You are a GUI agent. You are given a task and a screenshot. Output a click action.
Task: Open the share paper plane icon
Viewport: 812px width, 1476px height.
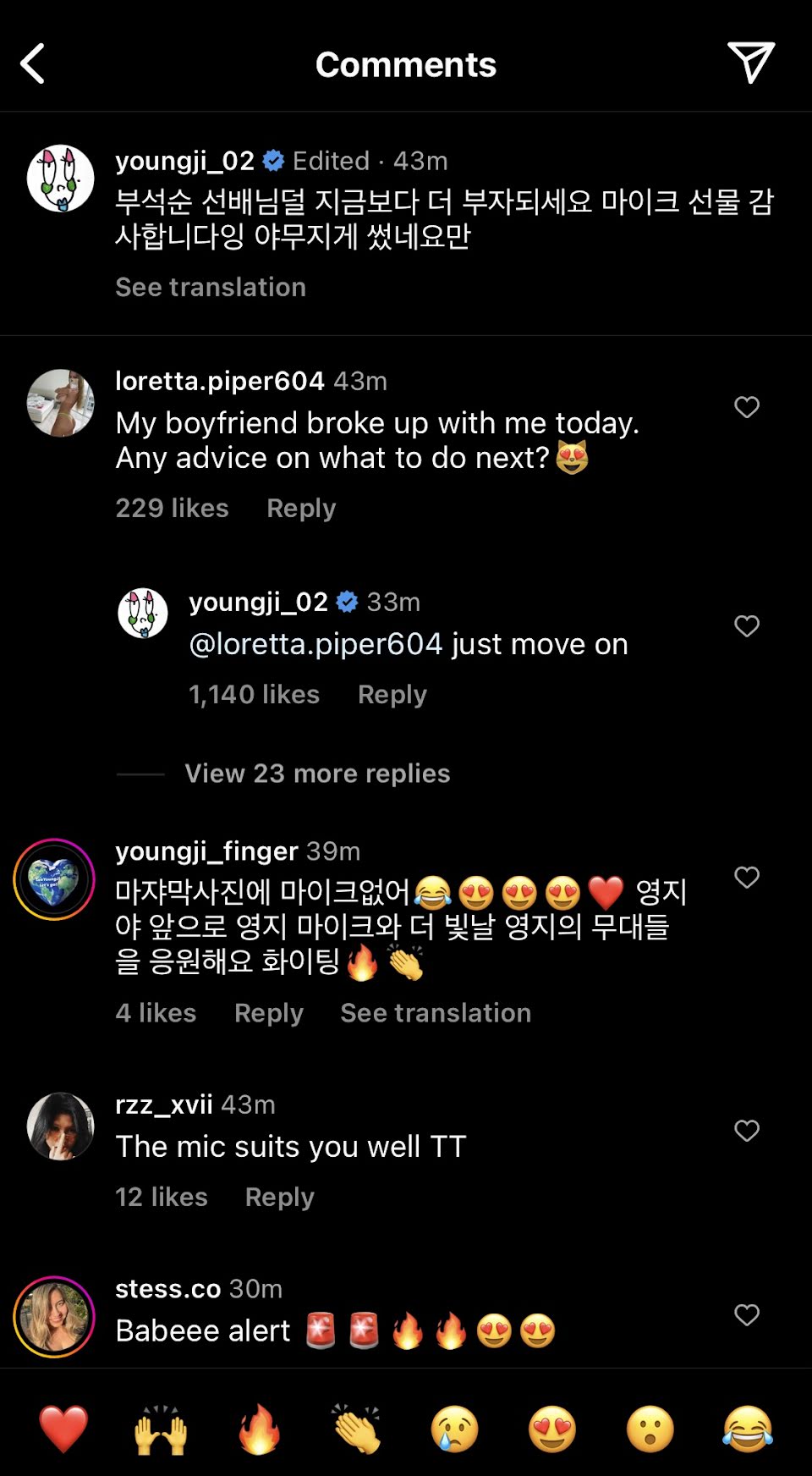750,63
